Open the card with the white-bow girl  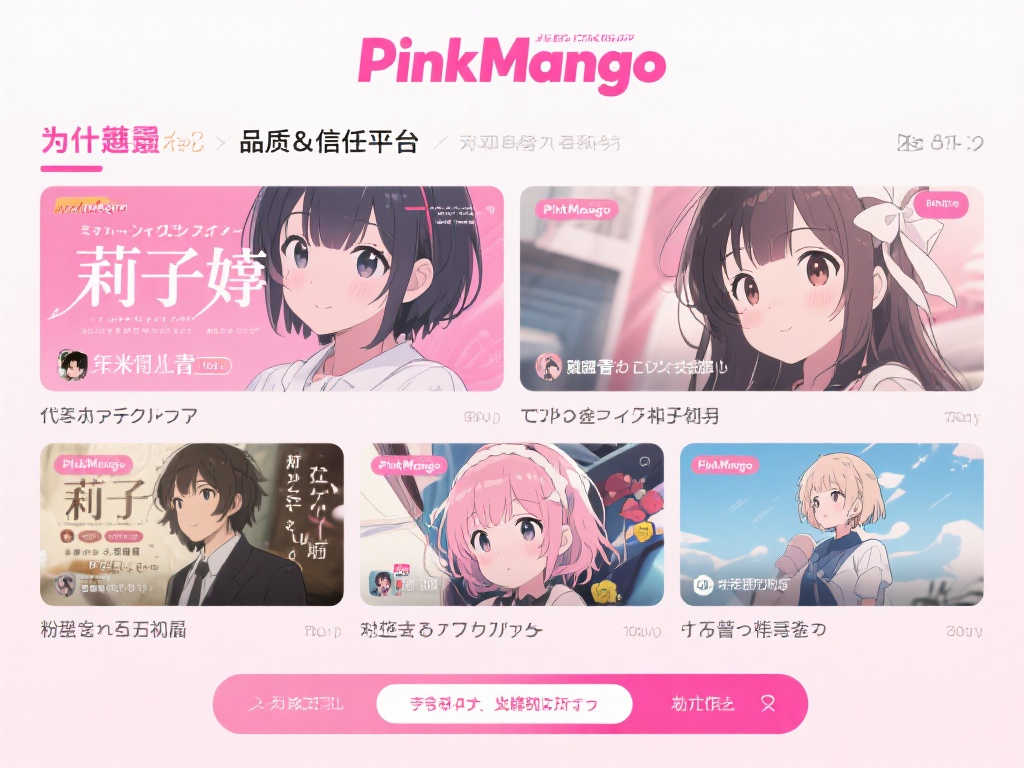pyautogui.click(x=751, y=288)
